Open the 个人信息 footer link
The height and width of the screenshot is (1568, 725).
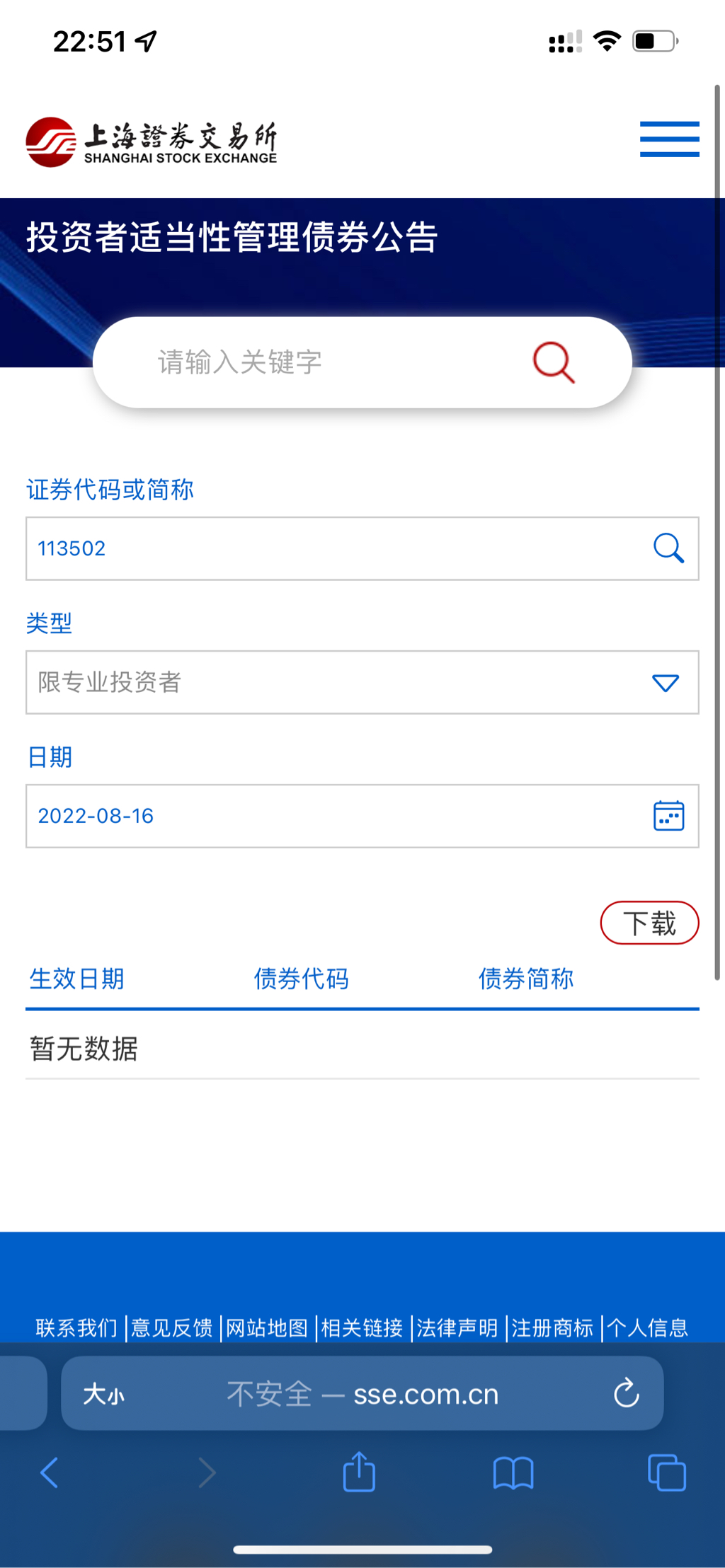[x=647, y=1327]
